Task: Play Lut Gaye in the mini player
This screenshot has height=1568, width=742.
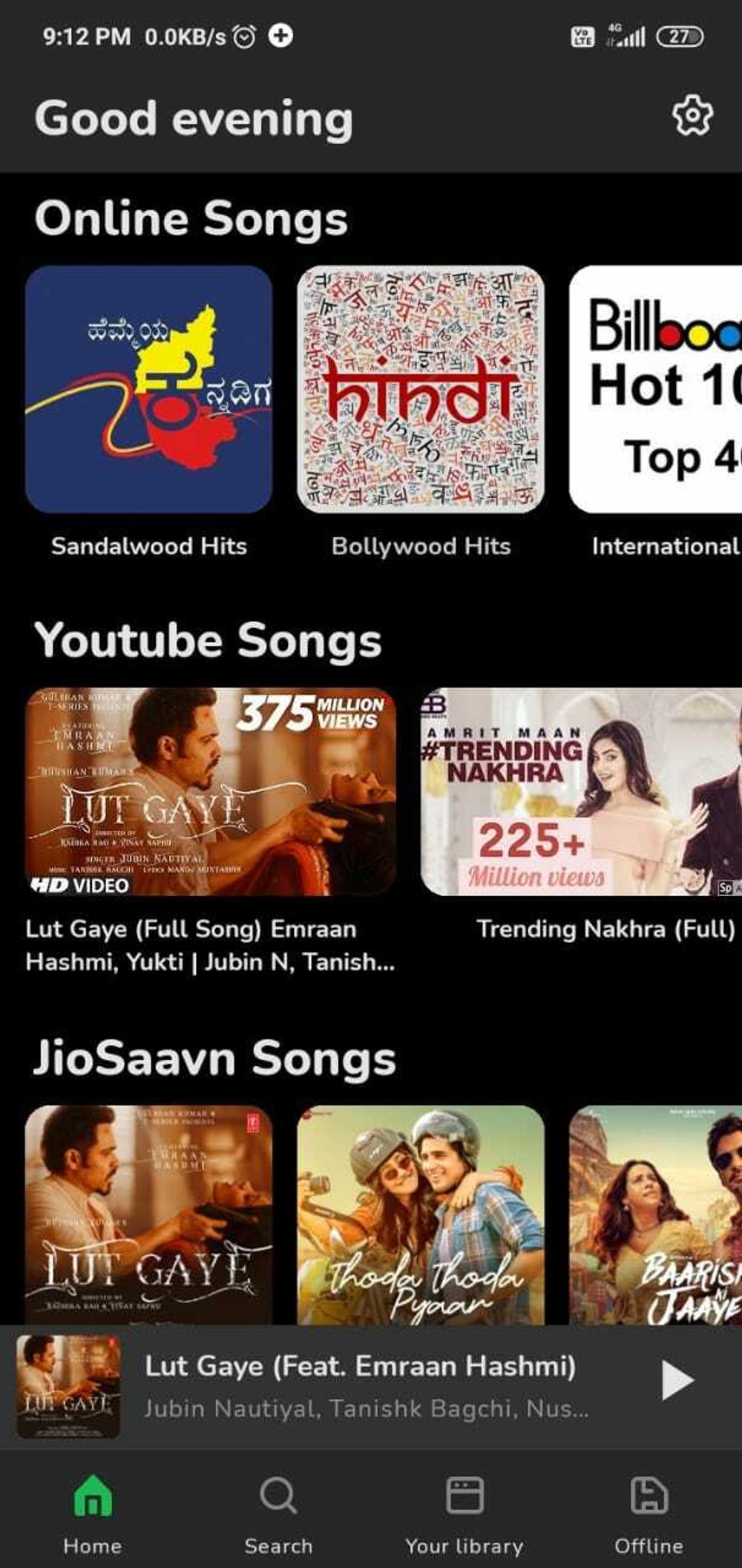Action: pos(676,1380)
